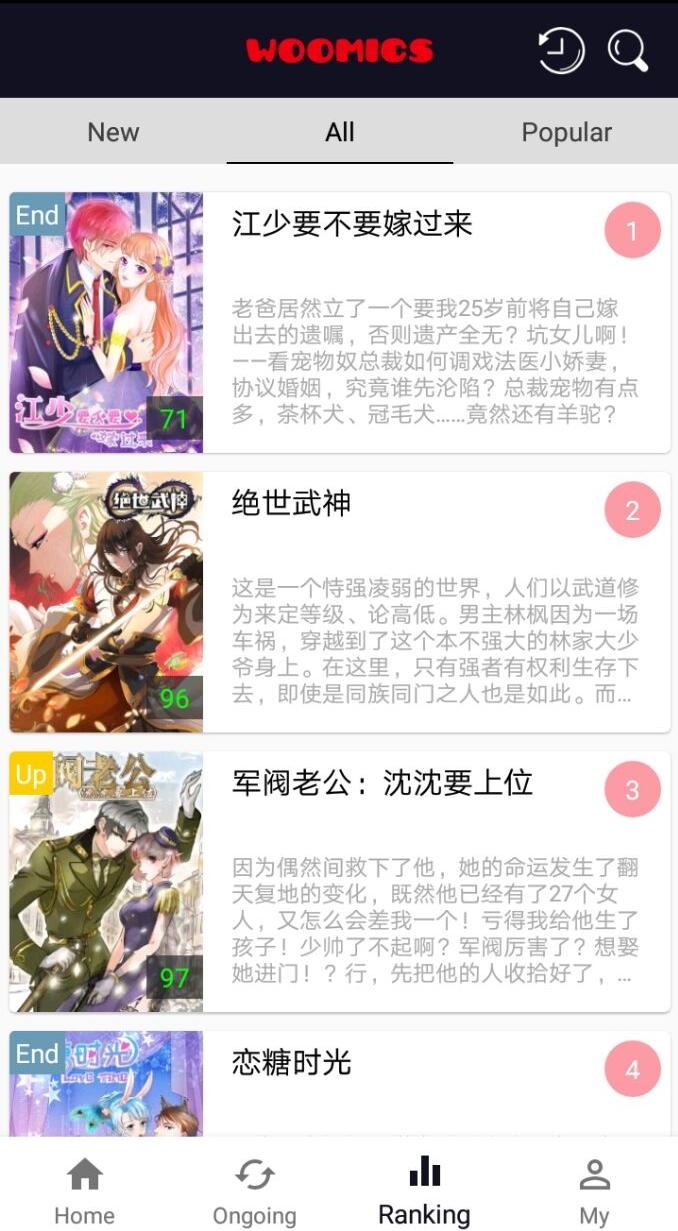Open the comic 绝世武神

click(291, 503)
